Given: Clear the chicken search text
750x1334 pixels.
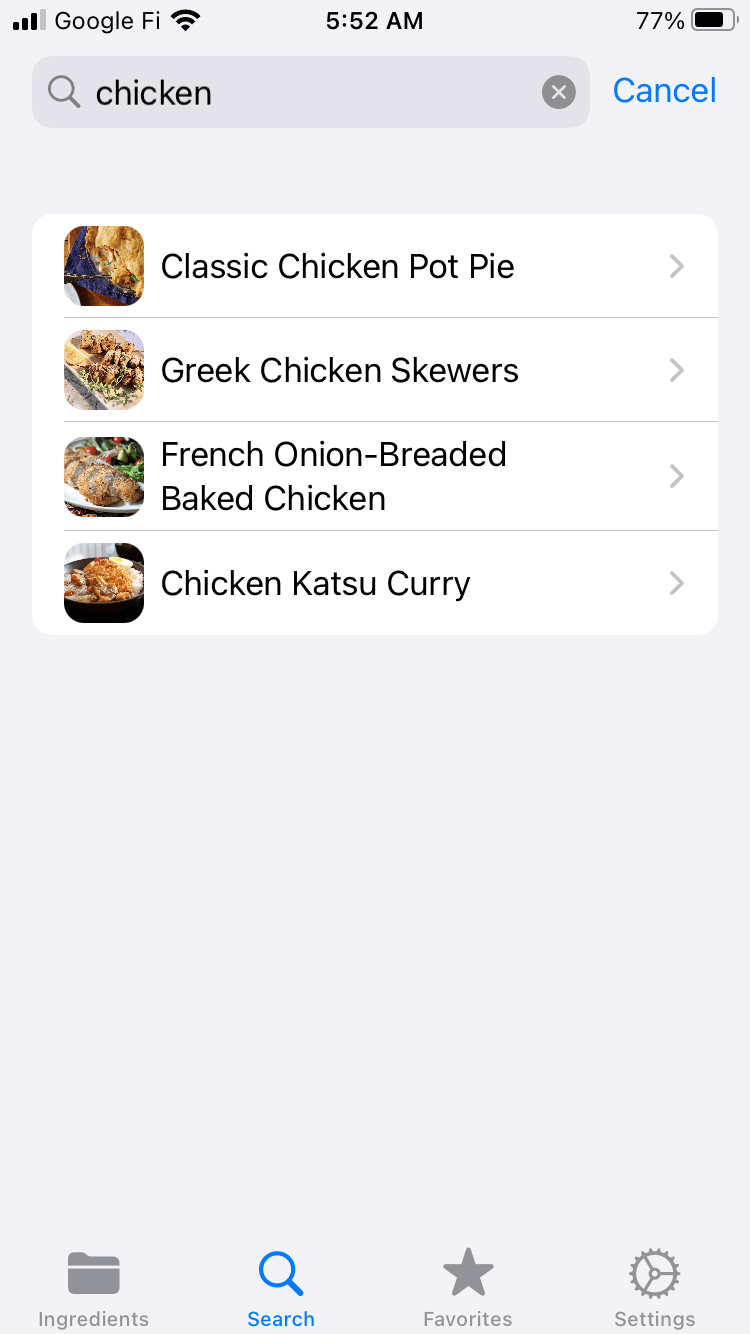Looking at the screenshot, I should (558, 93).
